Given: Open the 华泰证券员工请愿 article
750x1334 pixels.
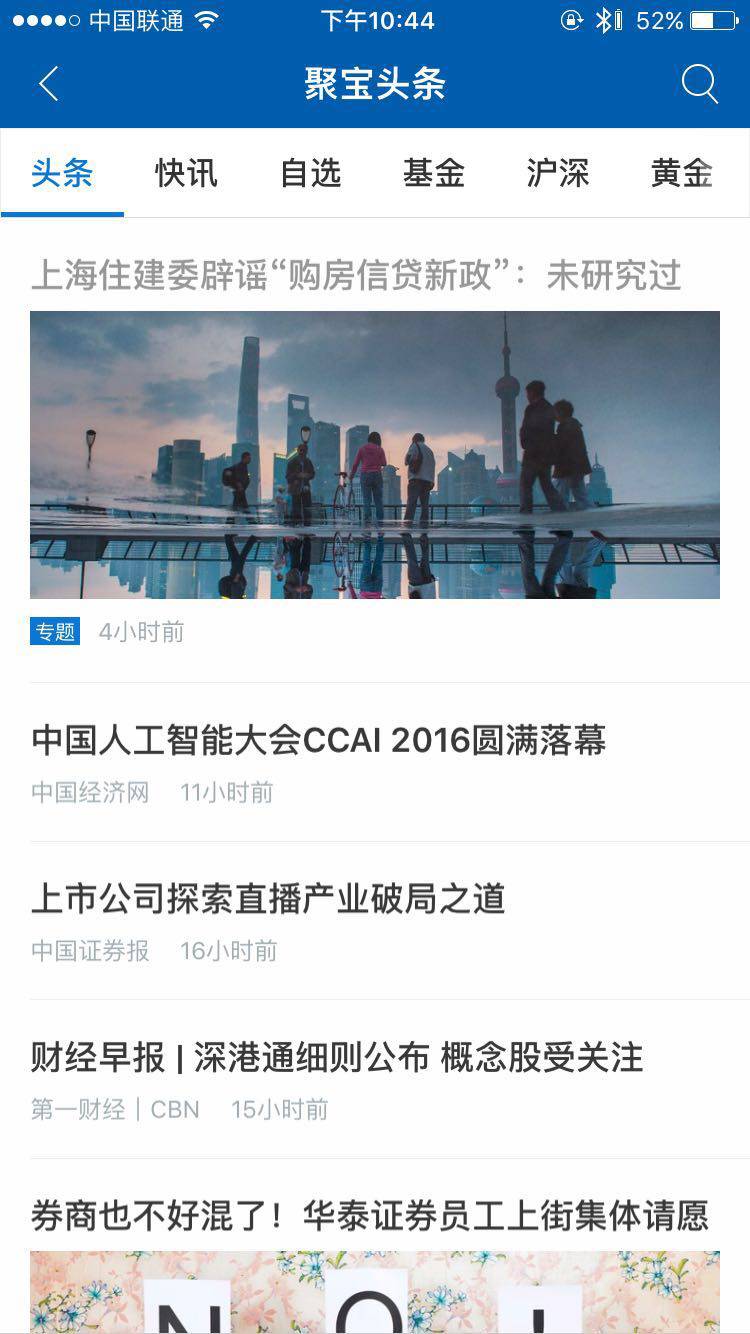Looking at the screenshot, I should (375, 1209).
